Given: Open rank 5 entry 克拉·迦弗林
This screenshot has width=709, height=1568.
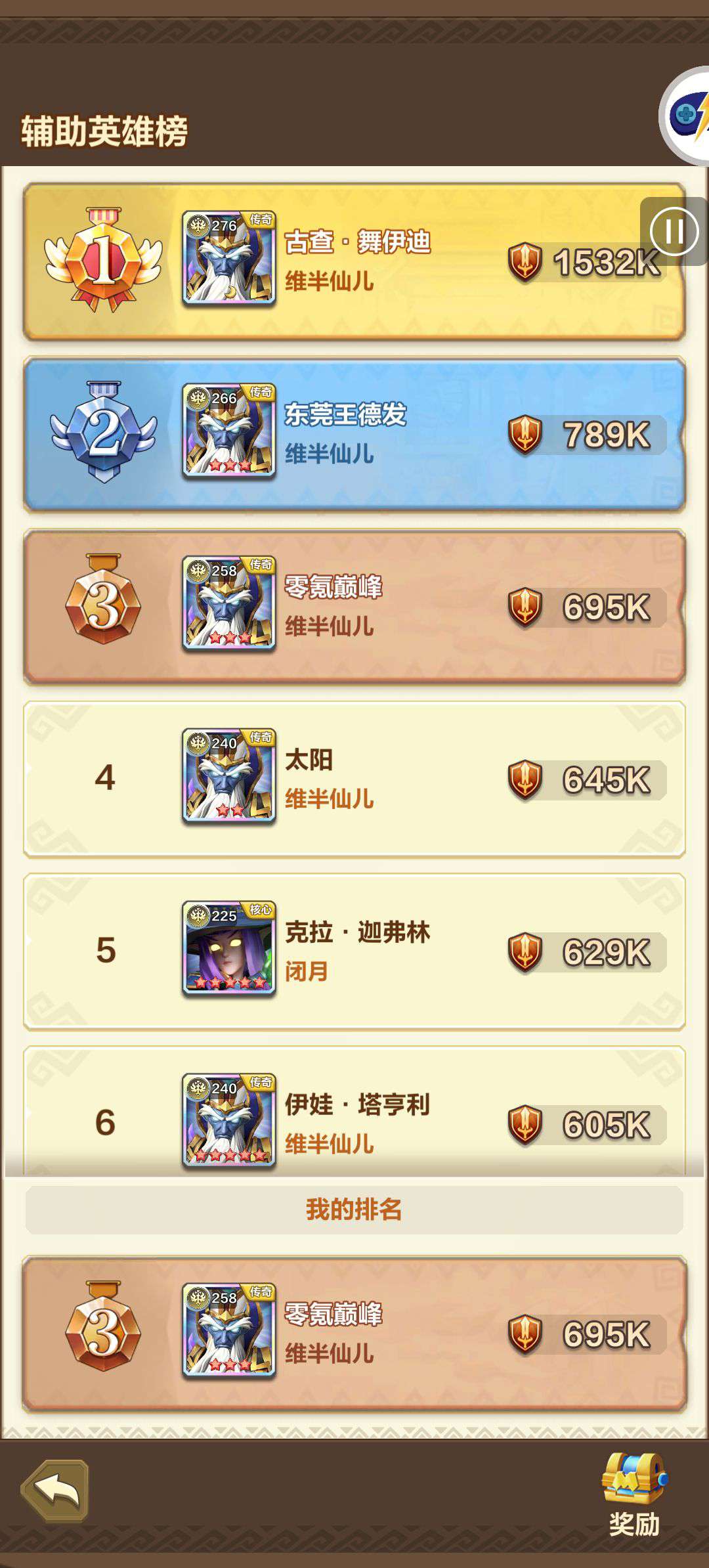Looking at the screenshot, I should [354, 951].
